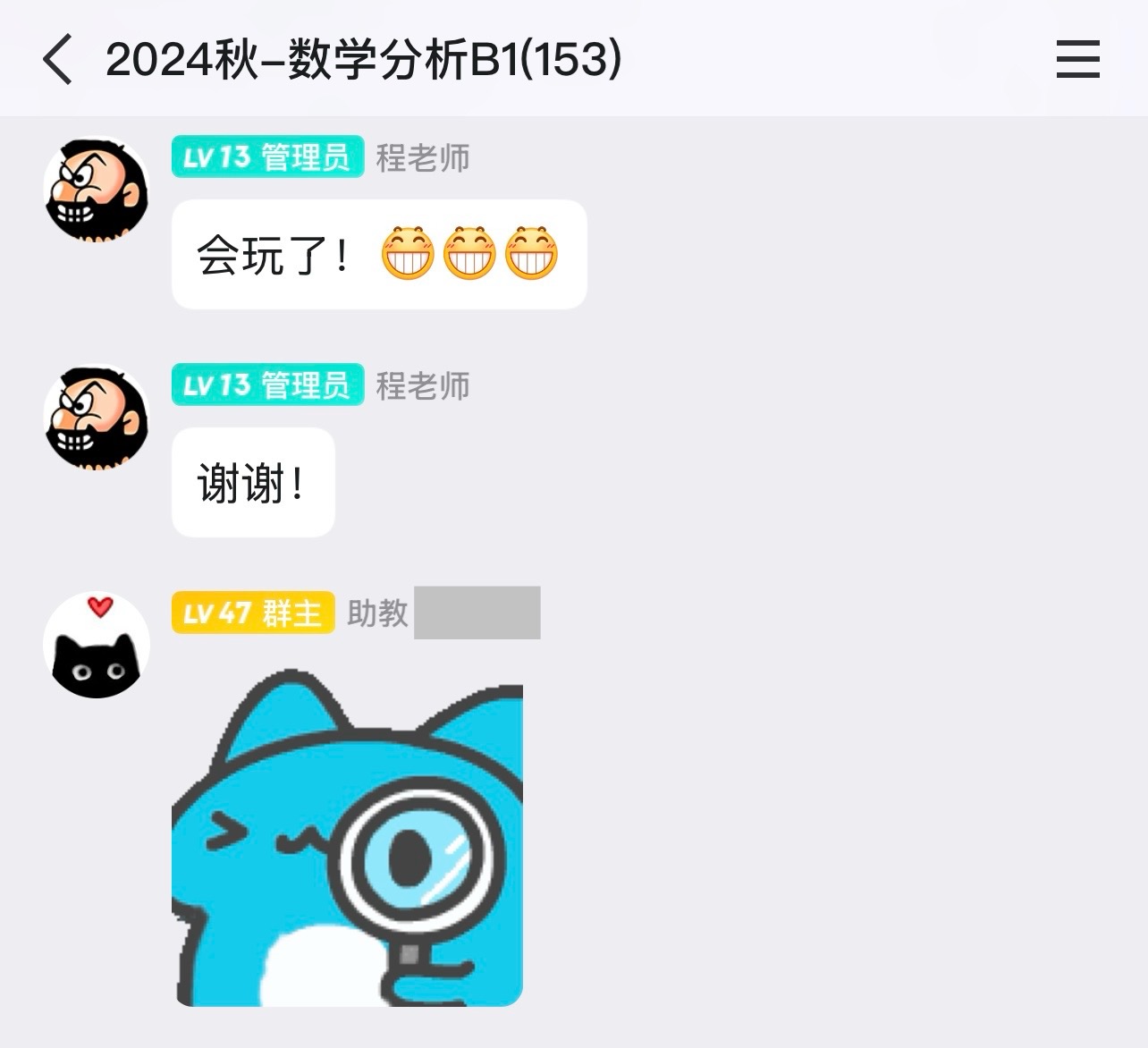
Task: Open 程老师's avatar beside 会玩了 message
Action: (x=97, y=189)
